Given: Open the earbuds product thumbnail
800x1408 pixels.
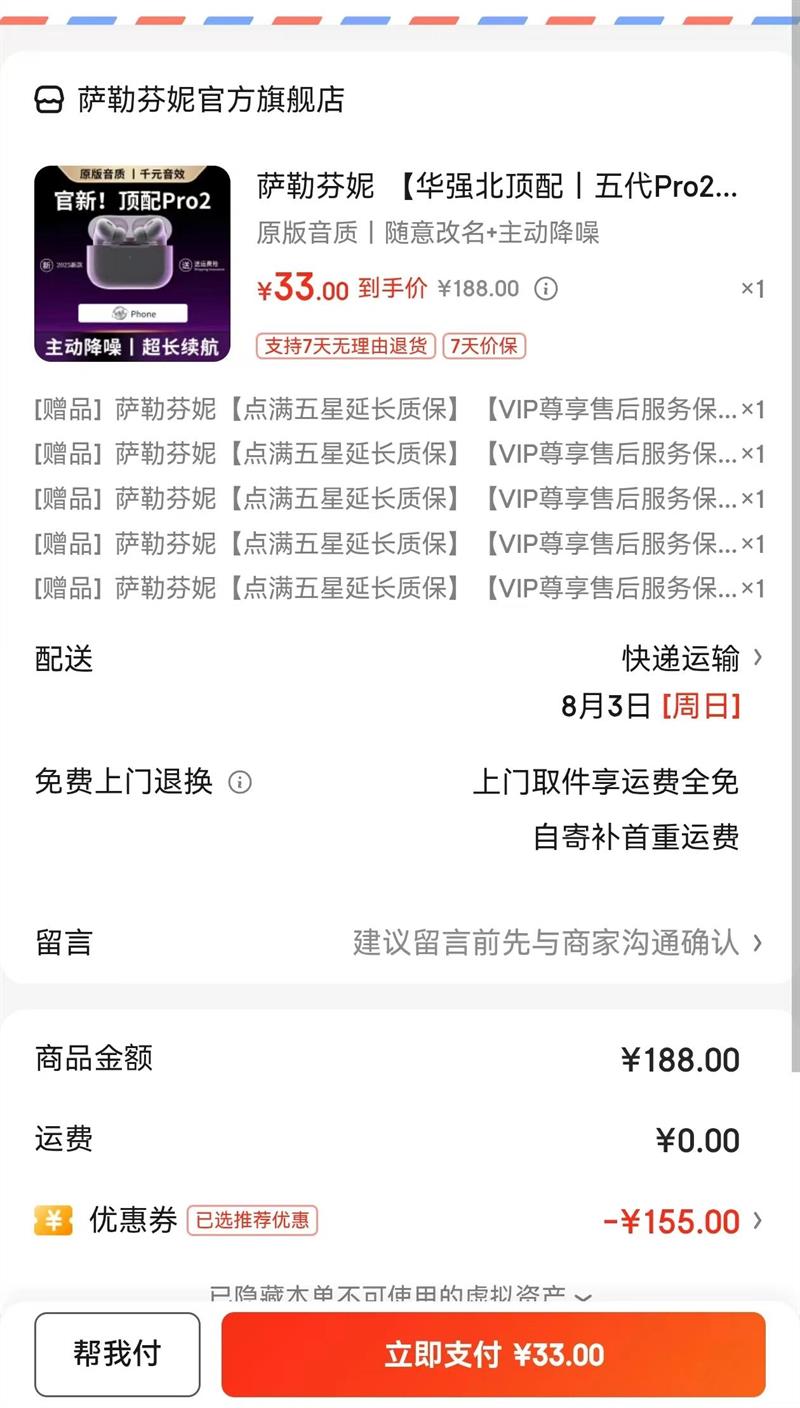Looking at the screenshot, I should (x=133, y=264).
